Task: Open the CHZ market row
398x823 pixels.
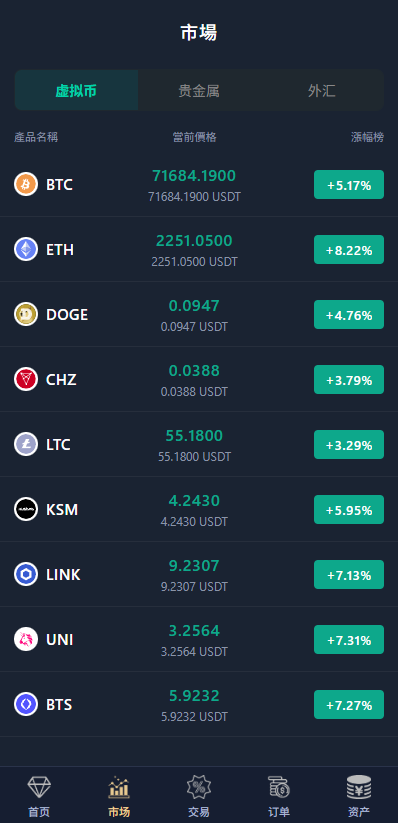Action: (x=199, y=379)
